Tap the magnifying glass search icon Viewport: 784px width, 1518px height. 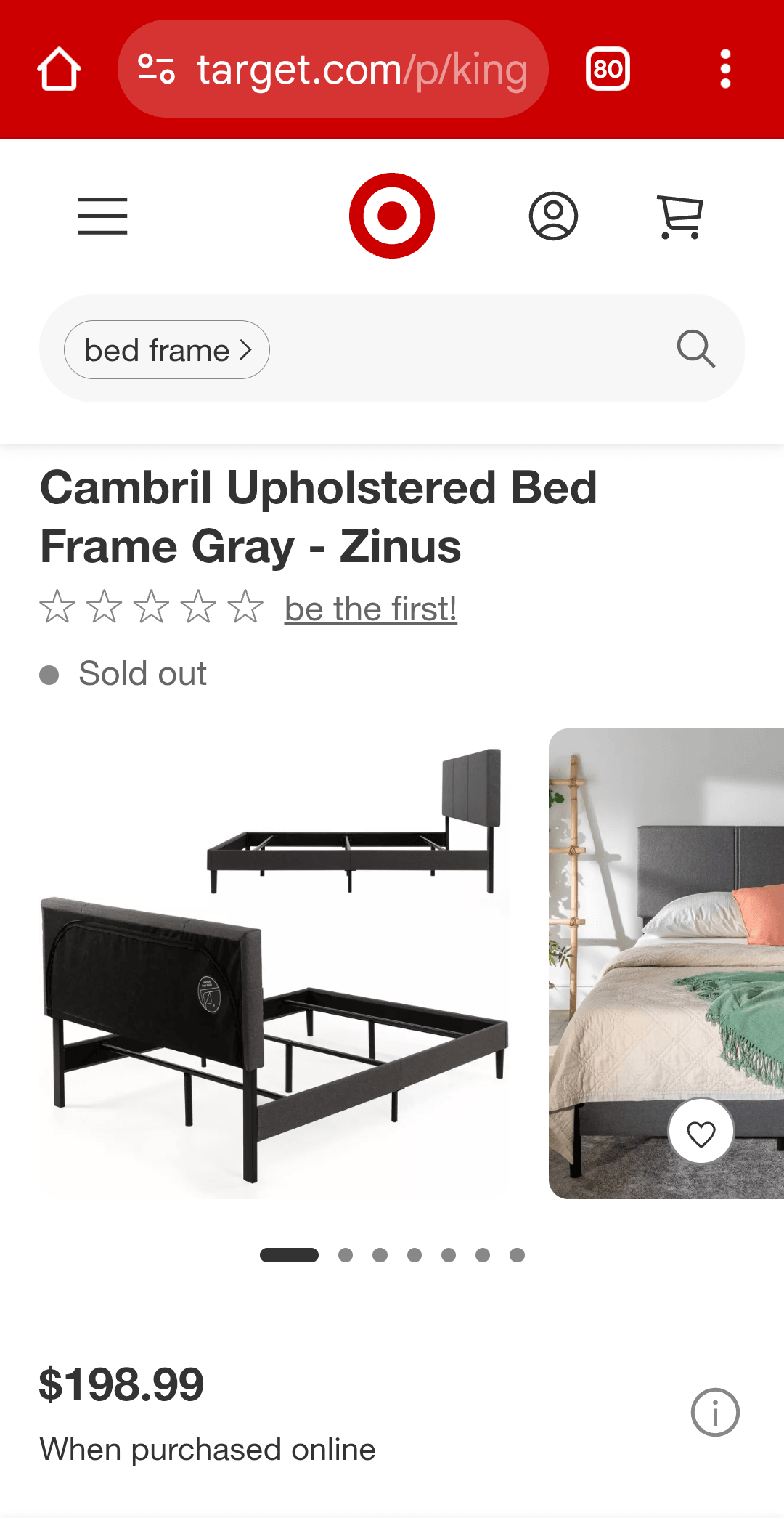(695, 349)
